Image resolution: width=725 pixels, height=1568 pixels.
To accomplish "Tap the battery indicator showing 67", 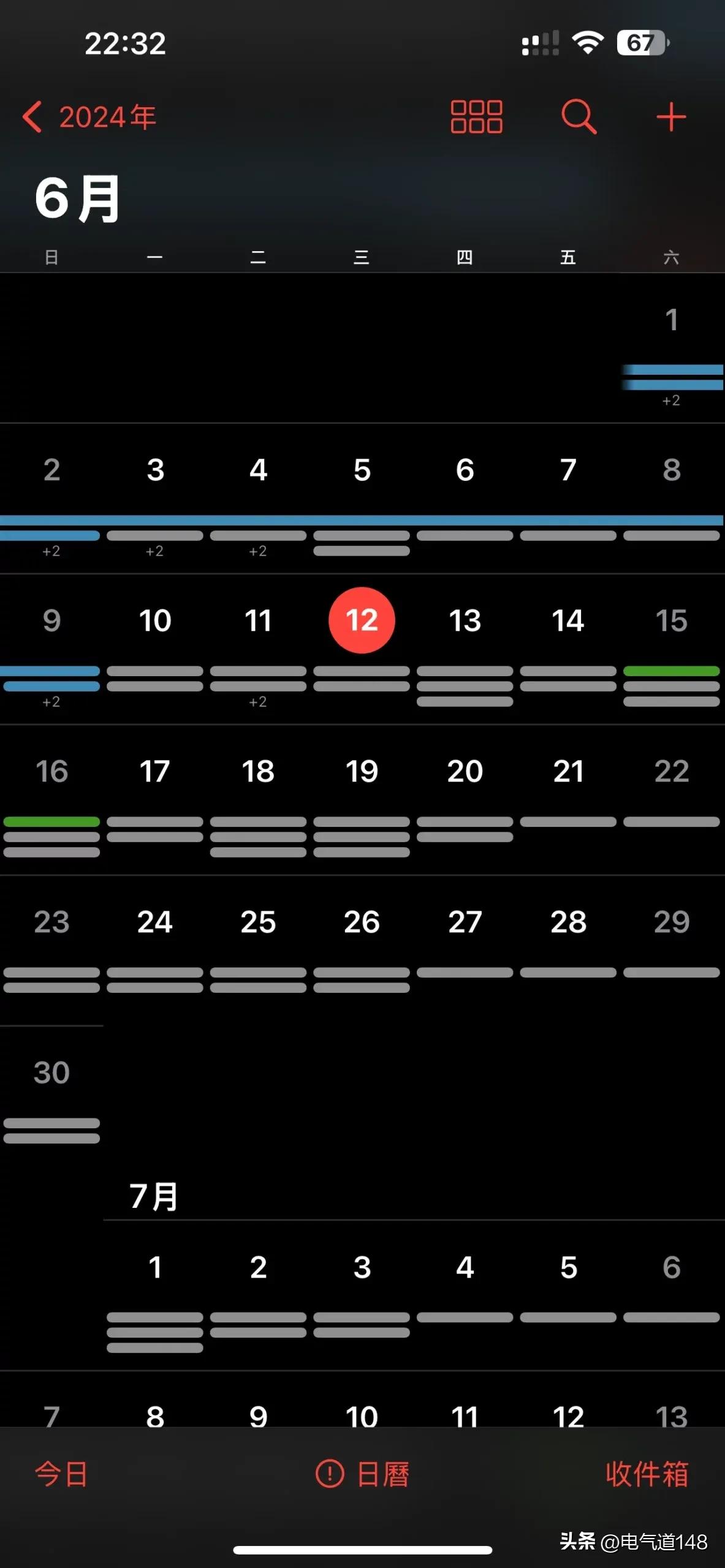I will [640, 43].
